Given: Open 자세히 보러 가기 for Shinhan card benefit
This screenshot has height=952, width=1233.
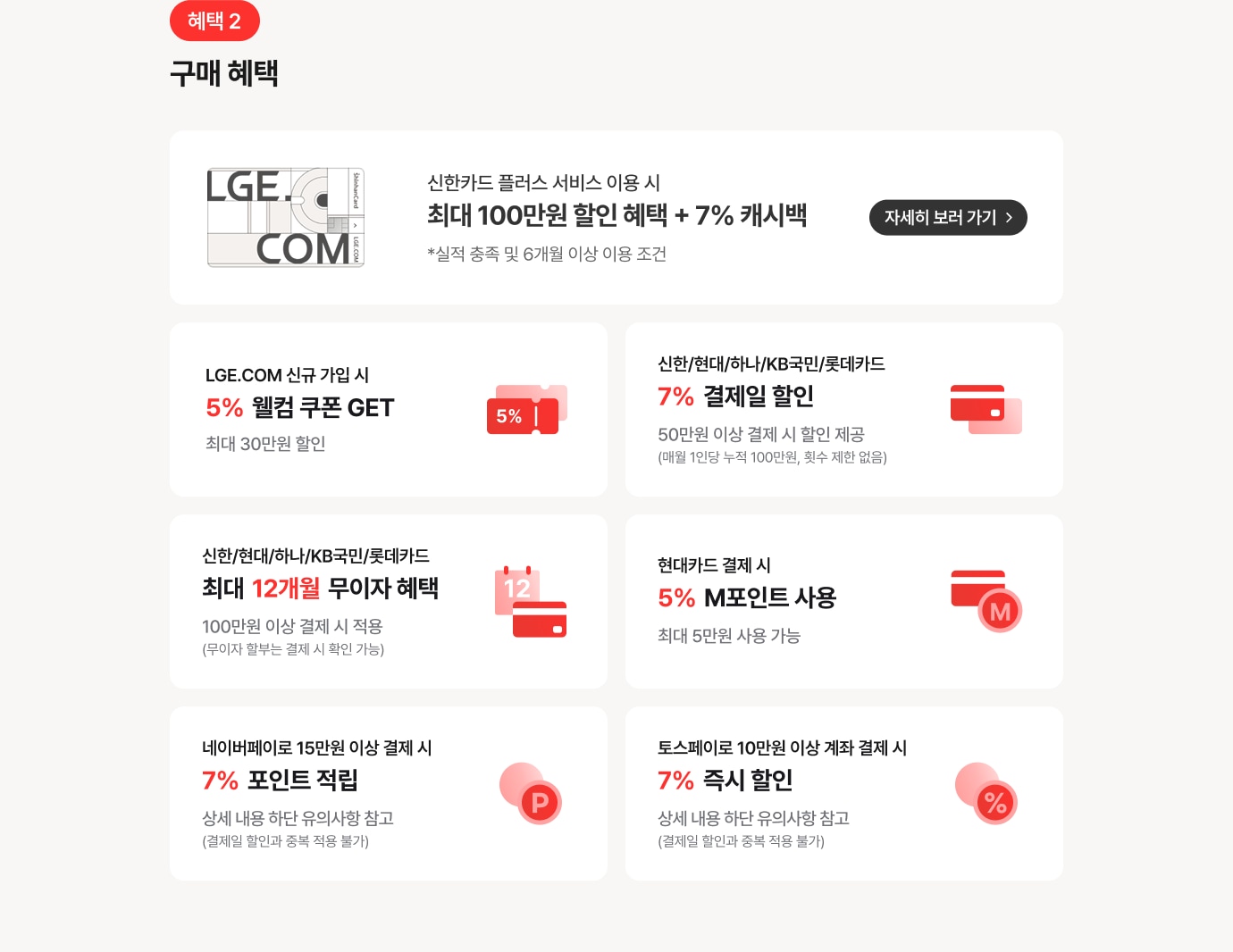Looking at the screenshot, I should (x=947, y=217).
